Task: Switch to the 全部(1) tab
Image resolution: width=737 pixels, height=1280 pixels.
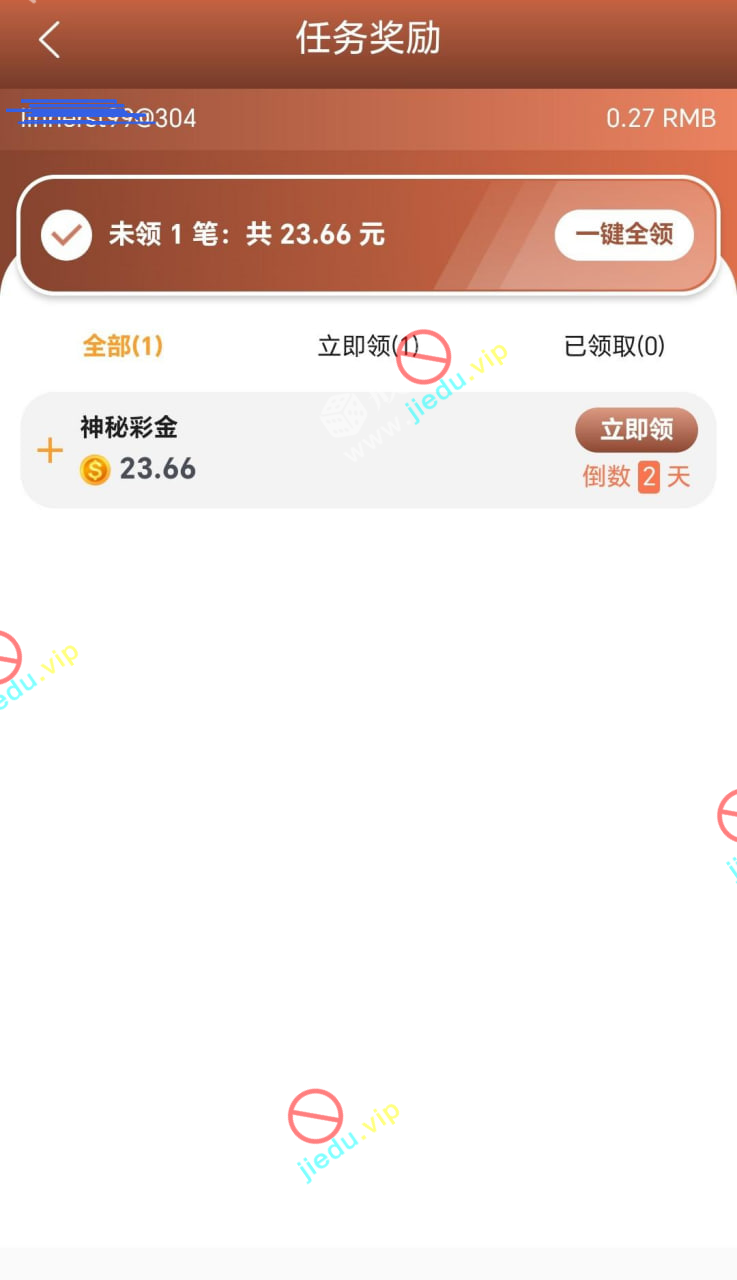Action: point(122,346)
